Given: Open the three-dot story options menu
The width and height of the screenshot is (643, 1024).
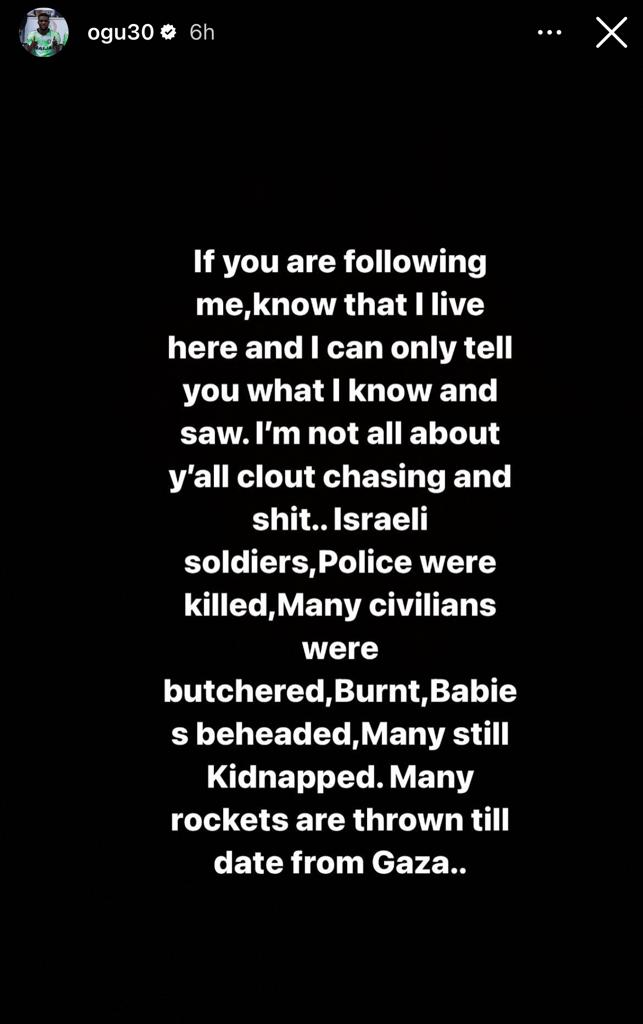Looking at the screenshot, I should [549, 32].
